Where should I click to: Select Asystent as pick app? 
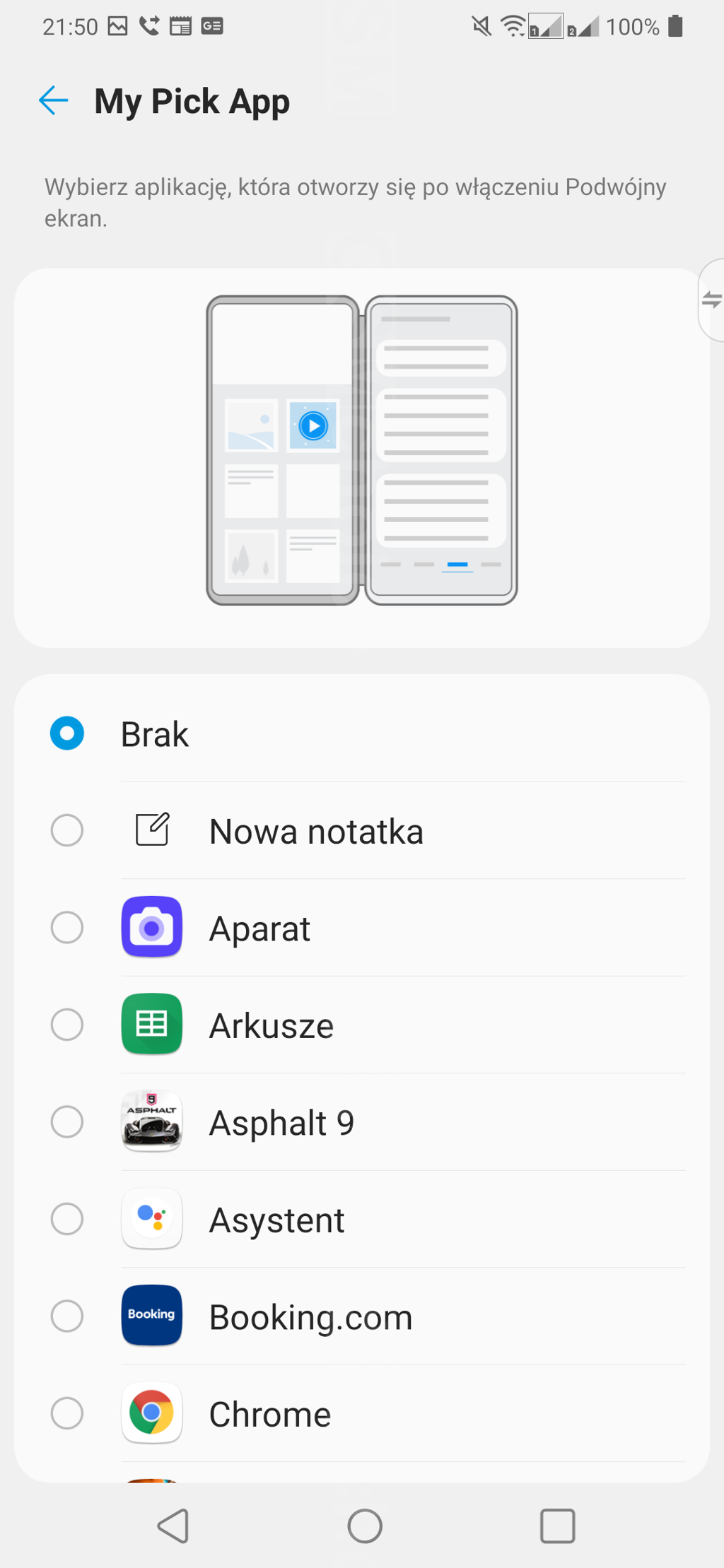[x=362, y=1219]
